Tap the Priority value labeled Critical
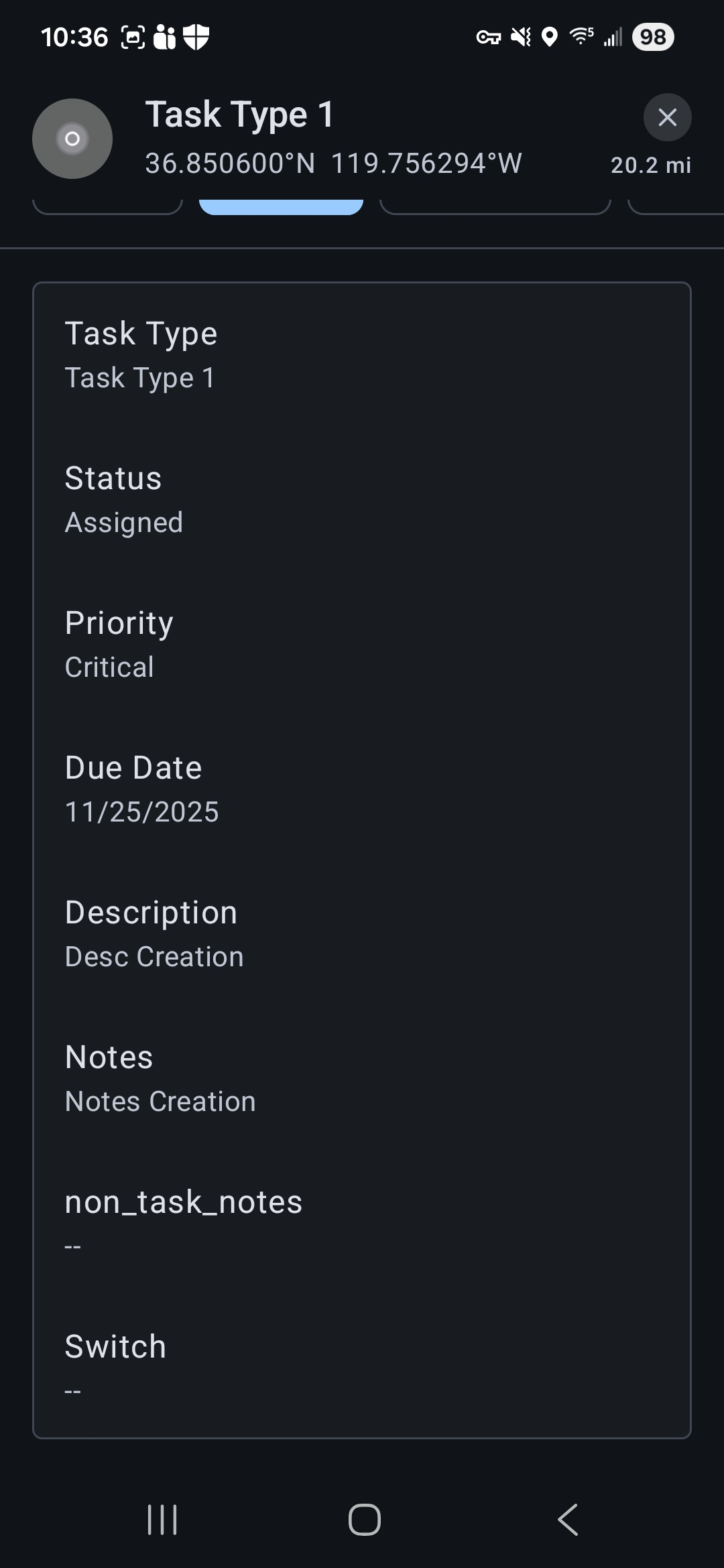This screenshot has height=1568, width=724. (109, 666)
